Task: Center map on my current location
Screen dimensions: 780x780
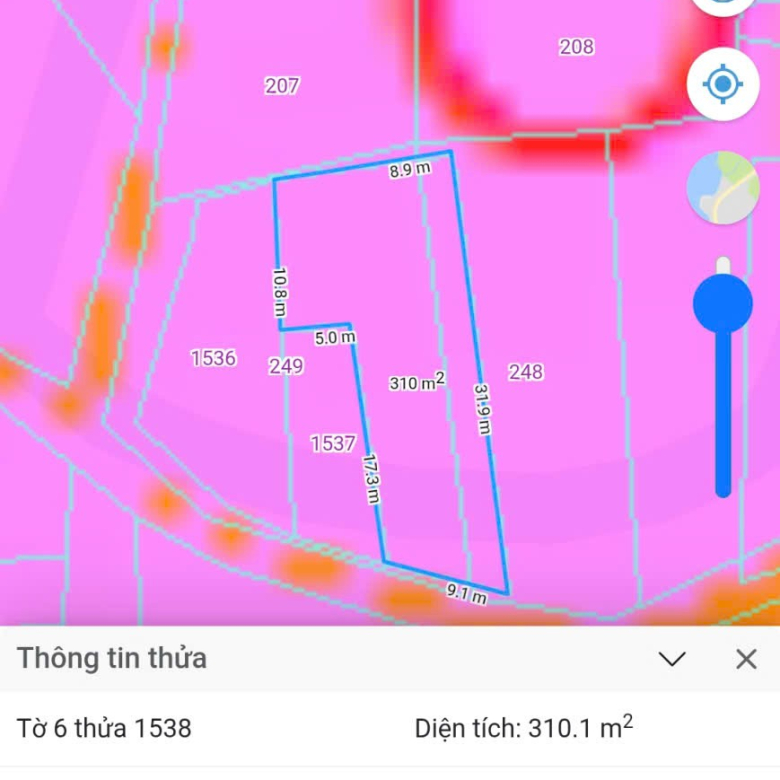Action: click(722, 84)
